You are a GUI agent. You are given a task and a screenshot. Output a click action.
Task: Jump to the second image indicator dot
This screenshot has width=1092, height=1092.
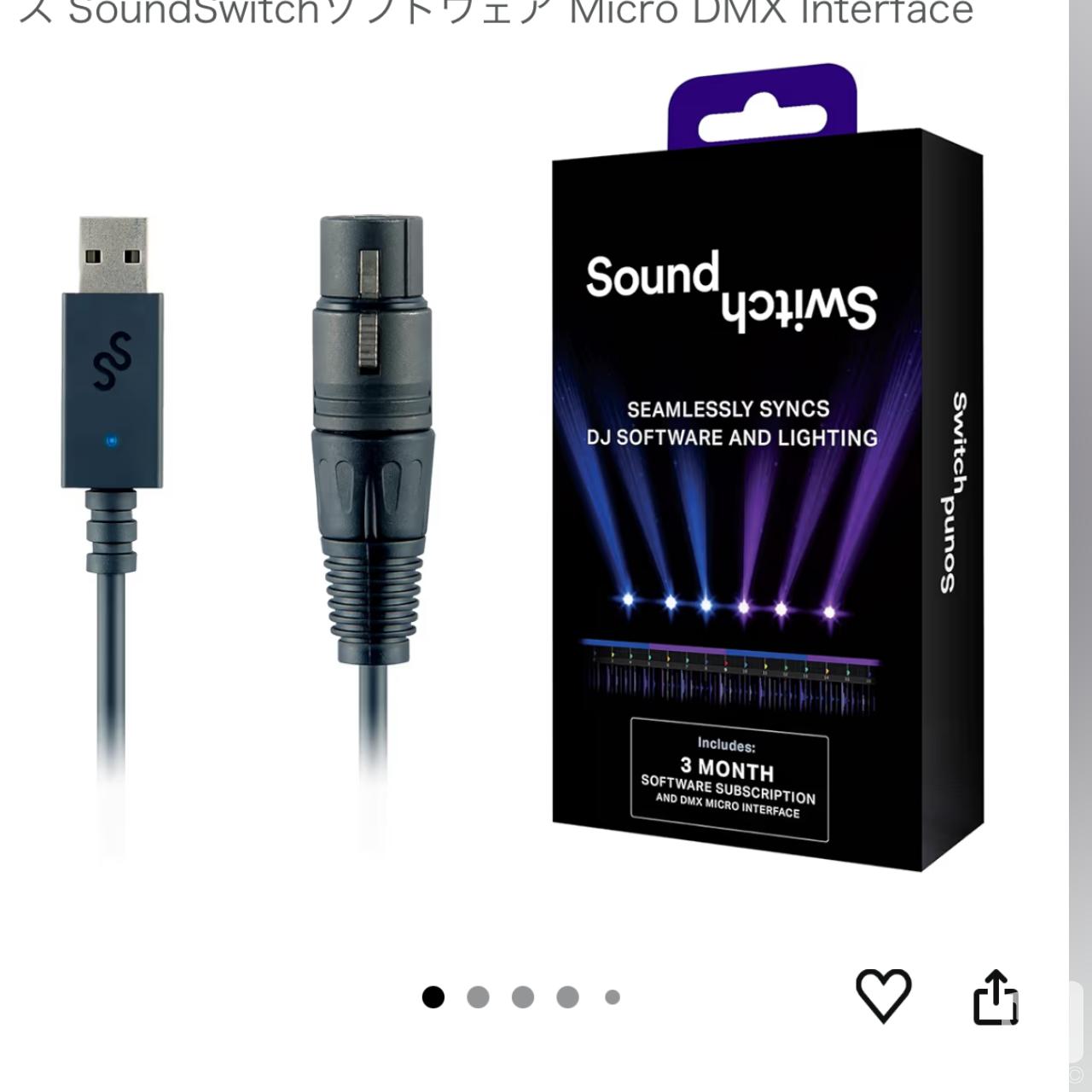pyautogui.click(x=478, y=996)
